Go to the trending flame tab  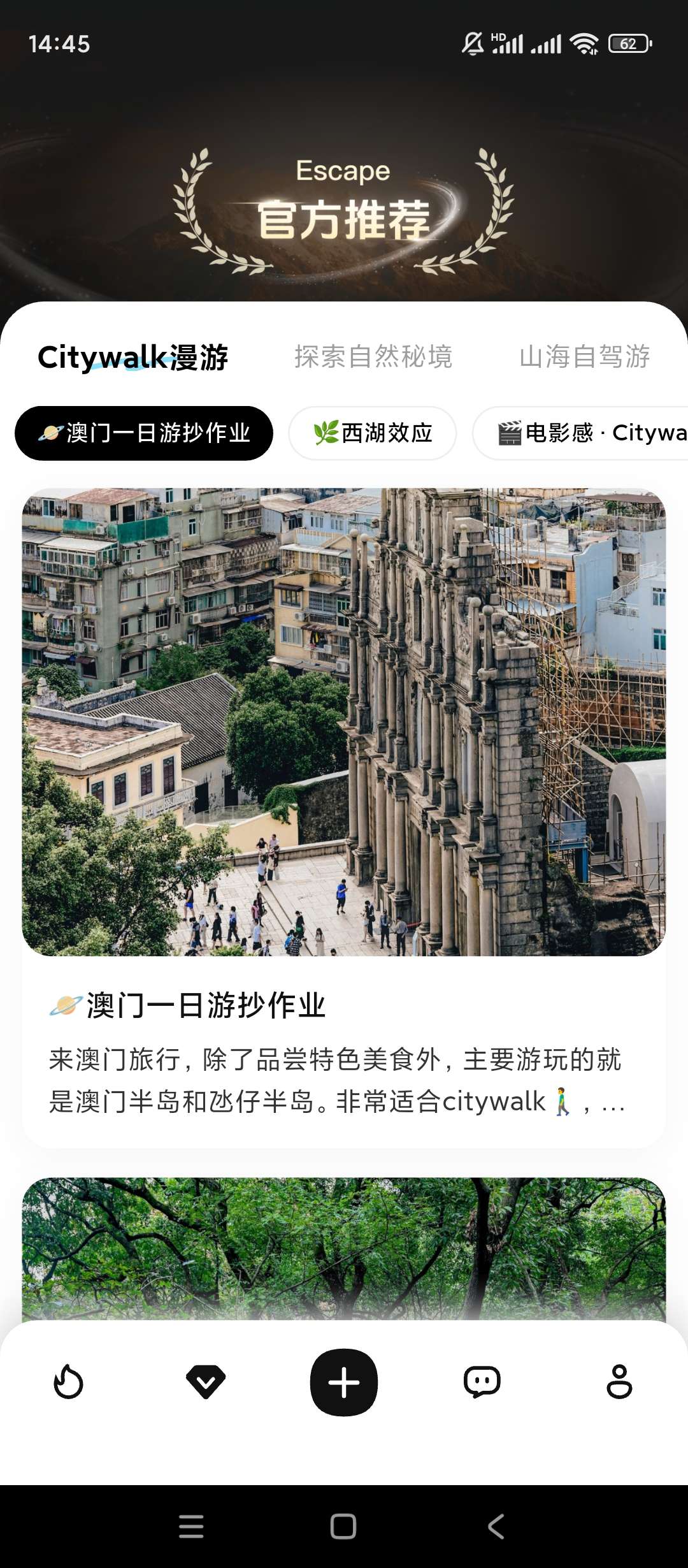[x=69, y=1382]
